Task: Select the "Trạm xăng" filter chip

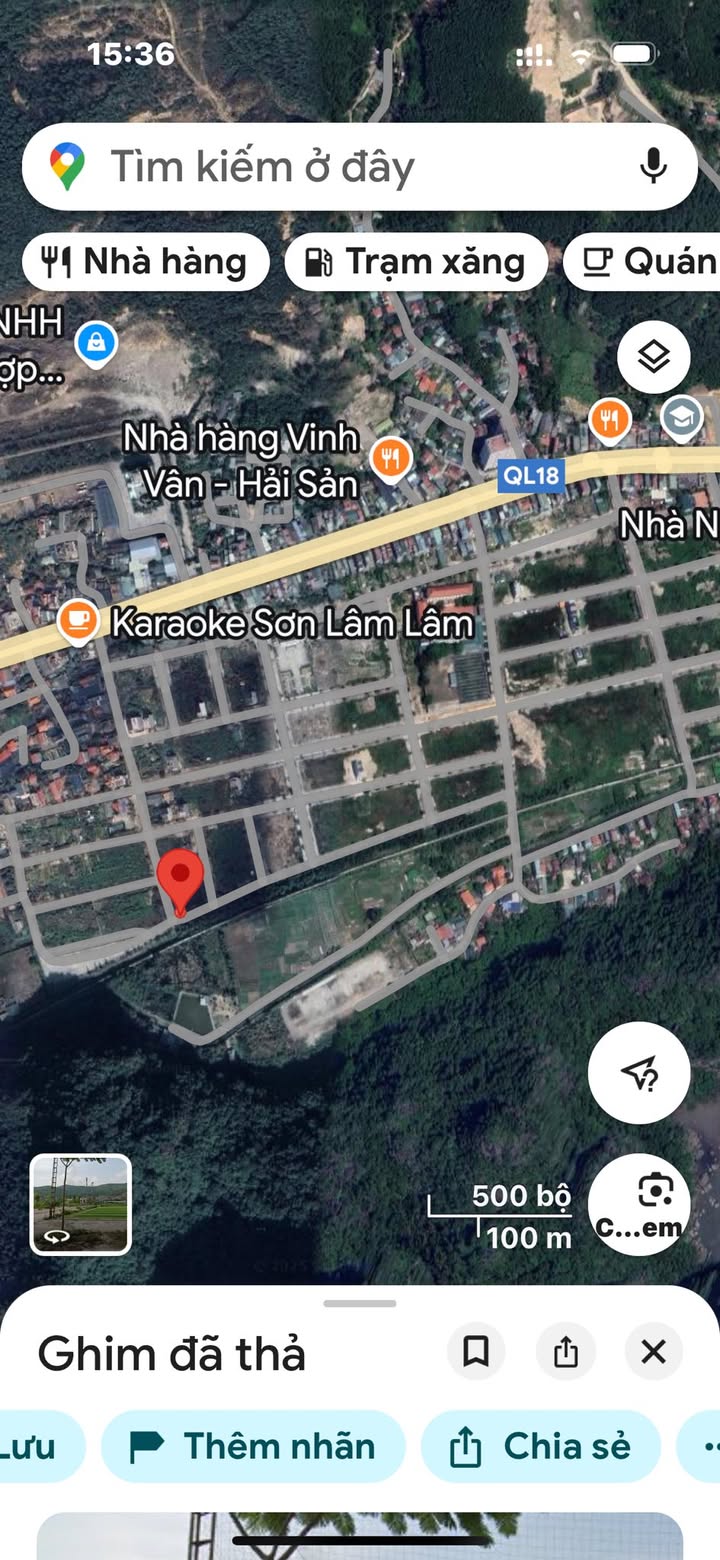Action: tap(416, 262)
